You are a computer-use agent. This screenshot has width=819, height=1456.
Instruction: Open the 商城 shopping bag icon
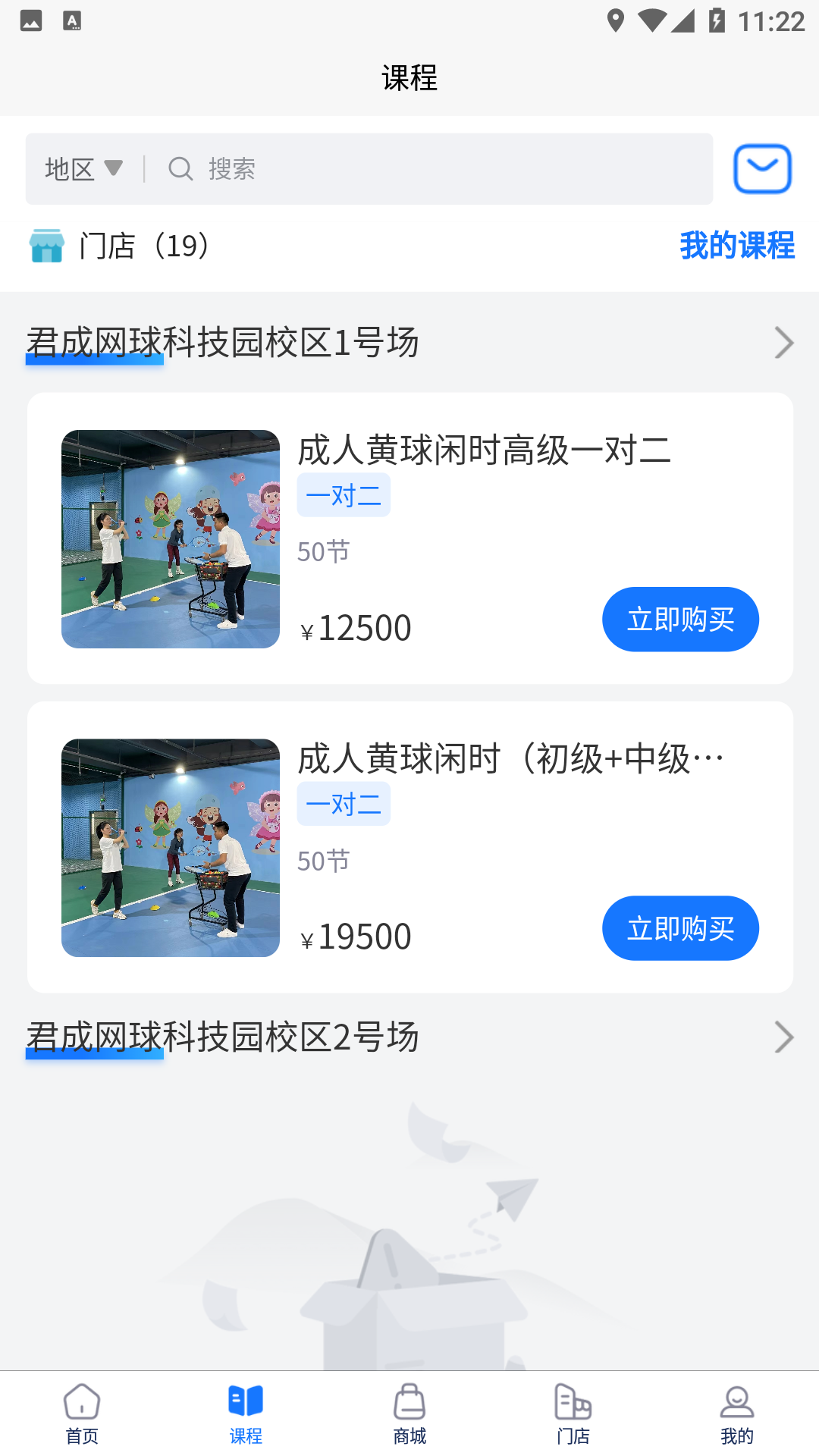pyautogui.click(x=409, y=1408)
